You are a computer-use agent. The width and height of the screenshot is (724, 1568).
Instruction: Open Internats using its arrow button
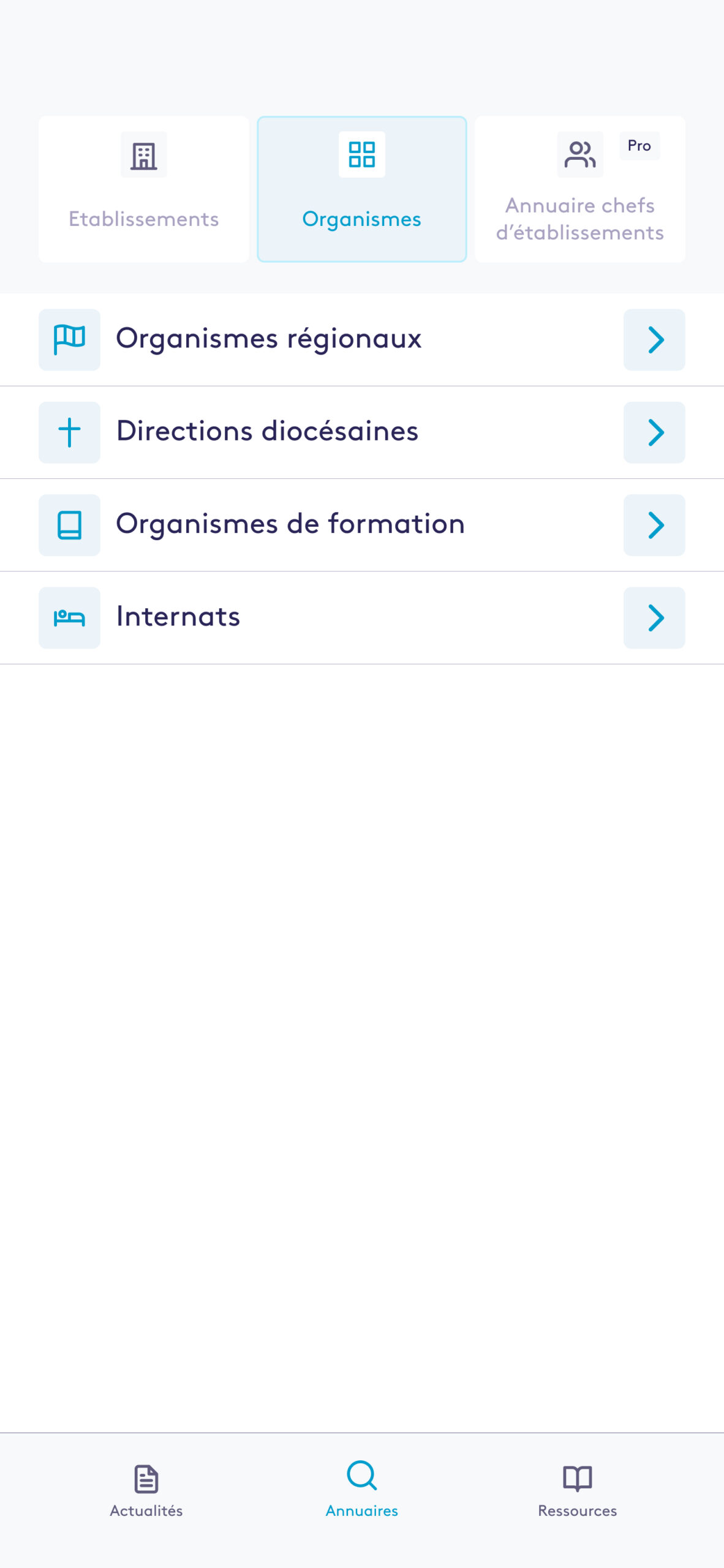pyautogui.click(x=654, y=617)
